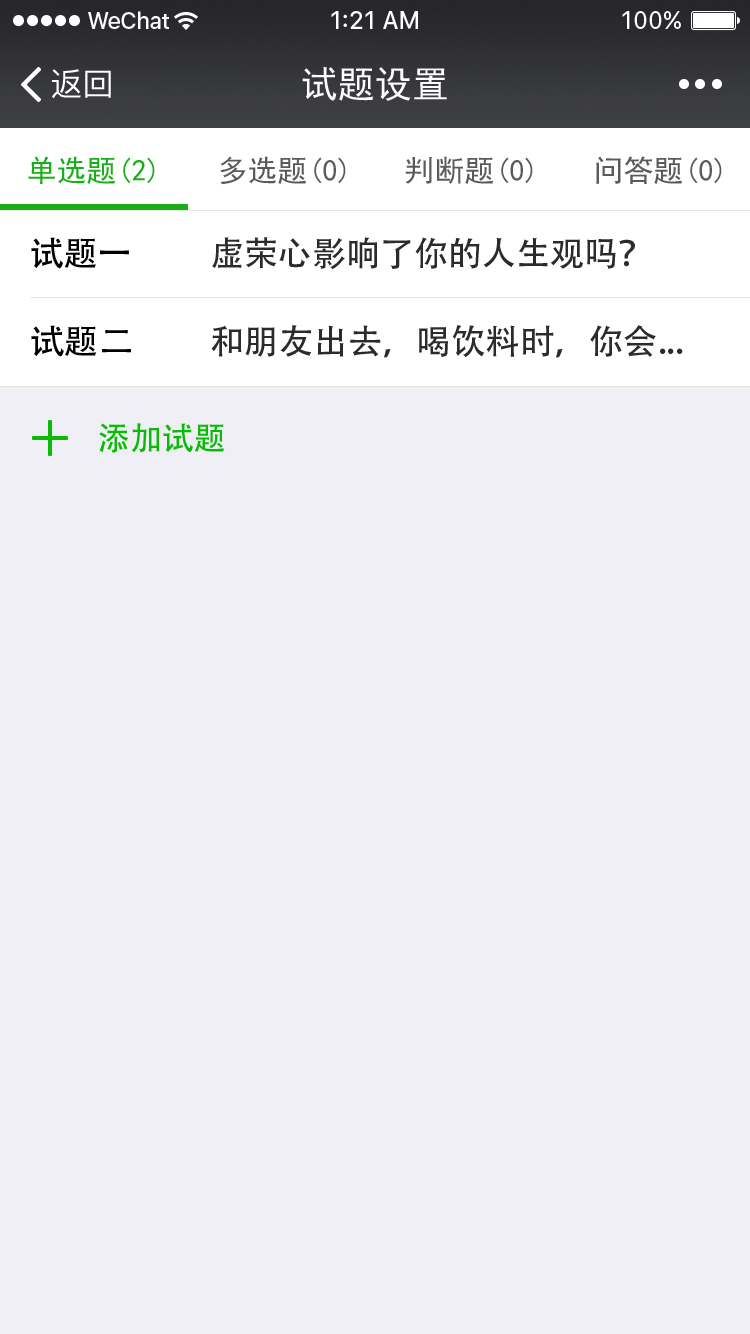Switch to the 多选题 tab

(283, 171)
